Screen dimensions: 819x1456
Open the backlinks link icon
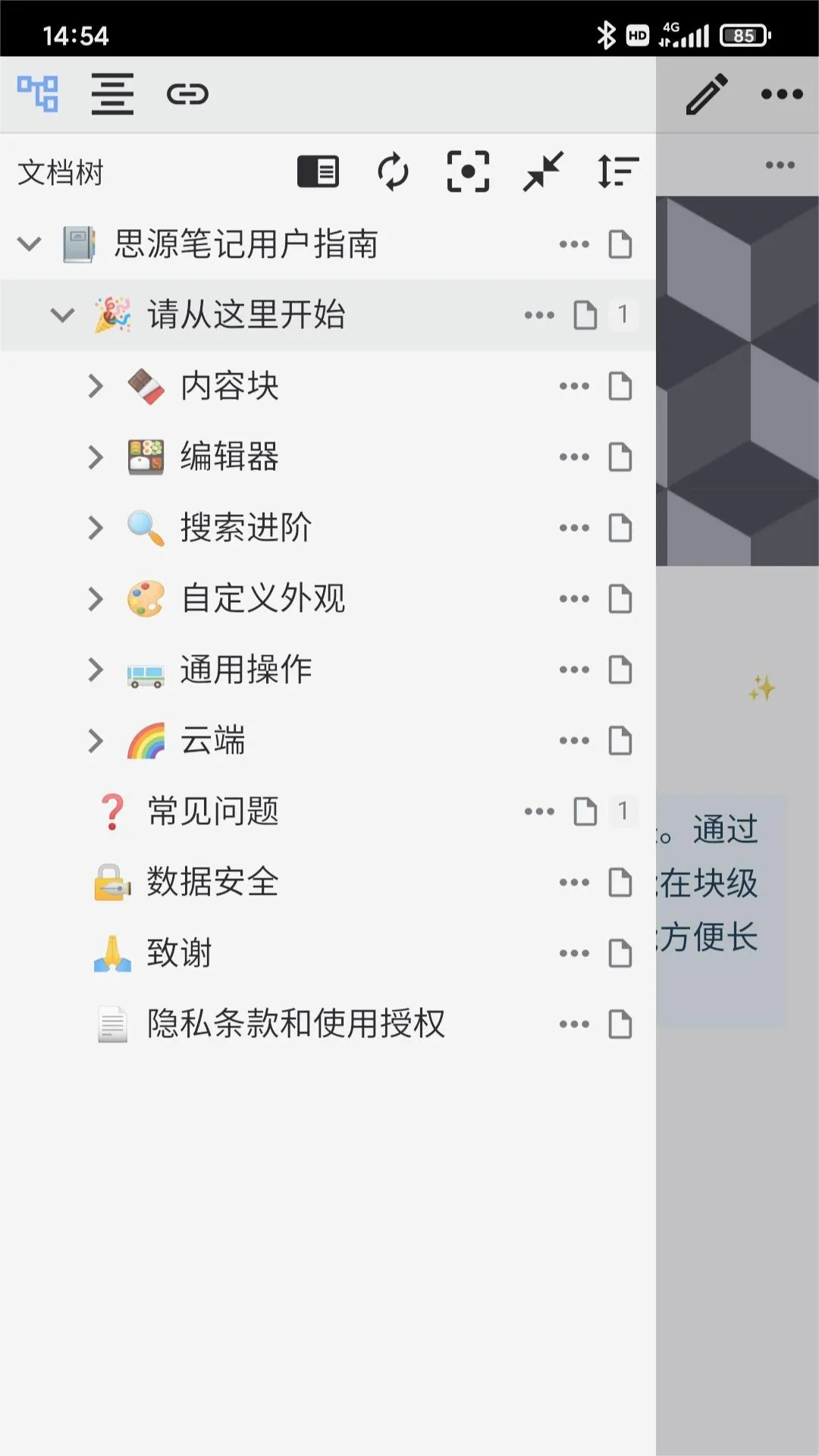pyautogui.click(x=187, y=93)
